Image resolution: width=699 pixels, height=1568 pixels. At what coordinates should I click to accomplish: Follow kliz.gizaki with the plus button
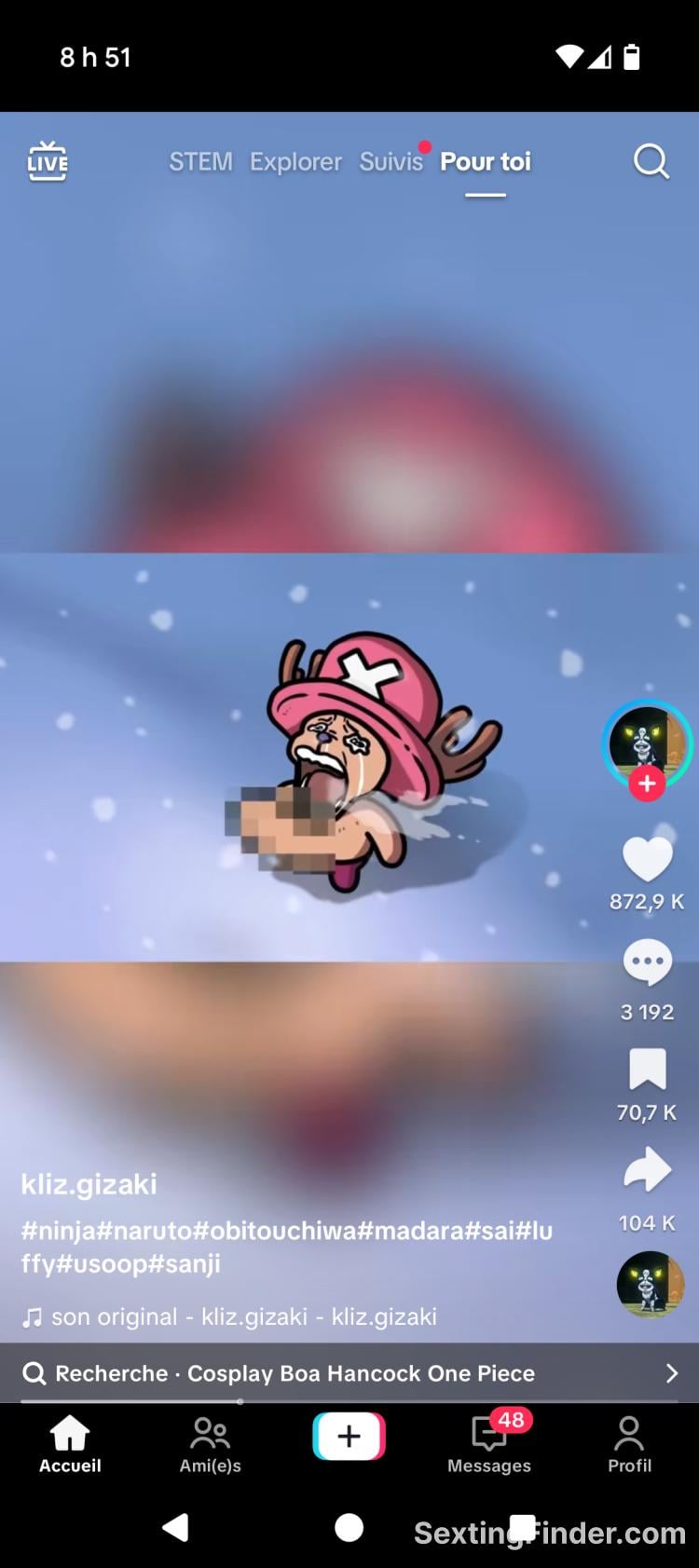click(x=647, y=784)
